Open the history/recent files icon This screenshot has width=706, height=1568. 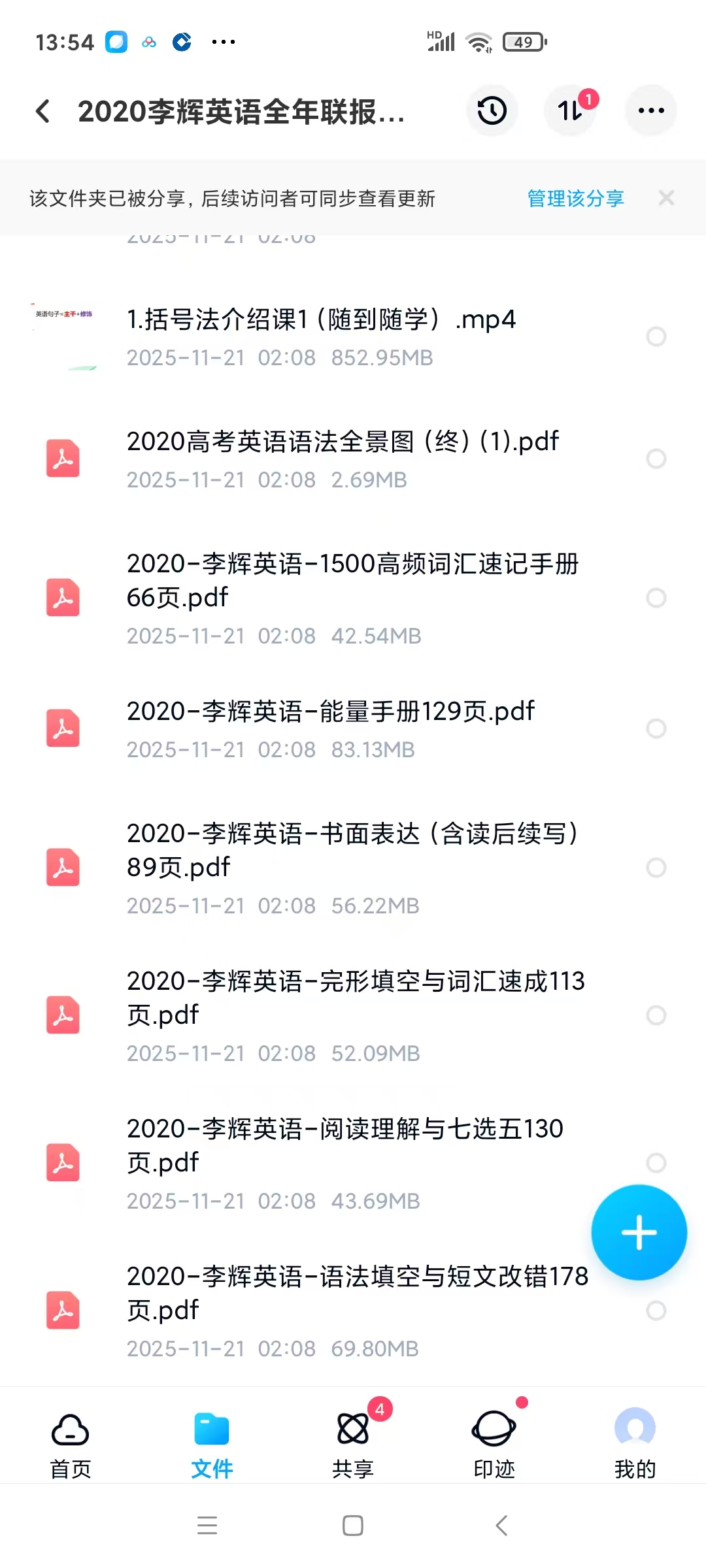pos(492,111)
